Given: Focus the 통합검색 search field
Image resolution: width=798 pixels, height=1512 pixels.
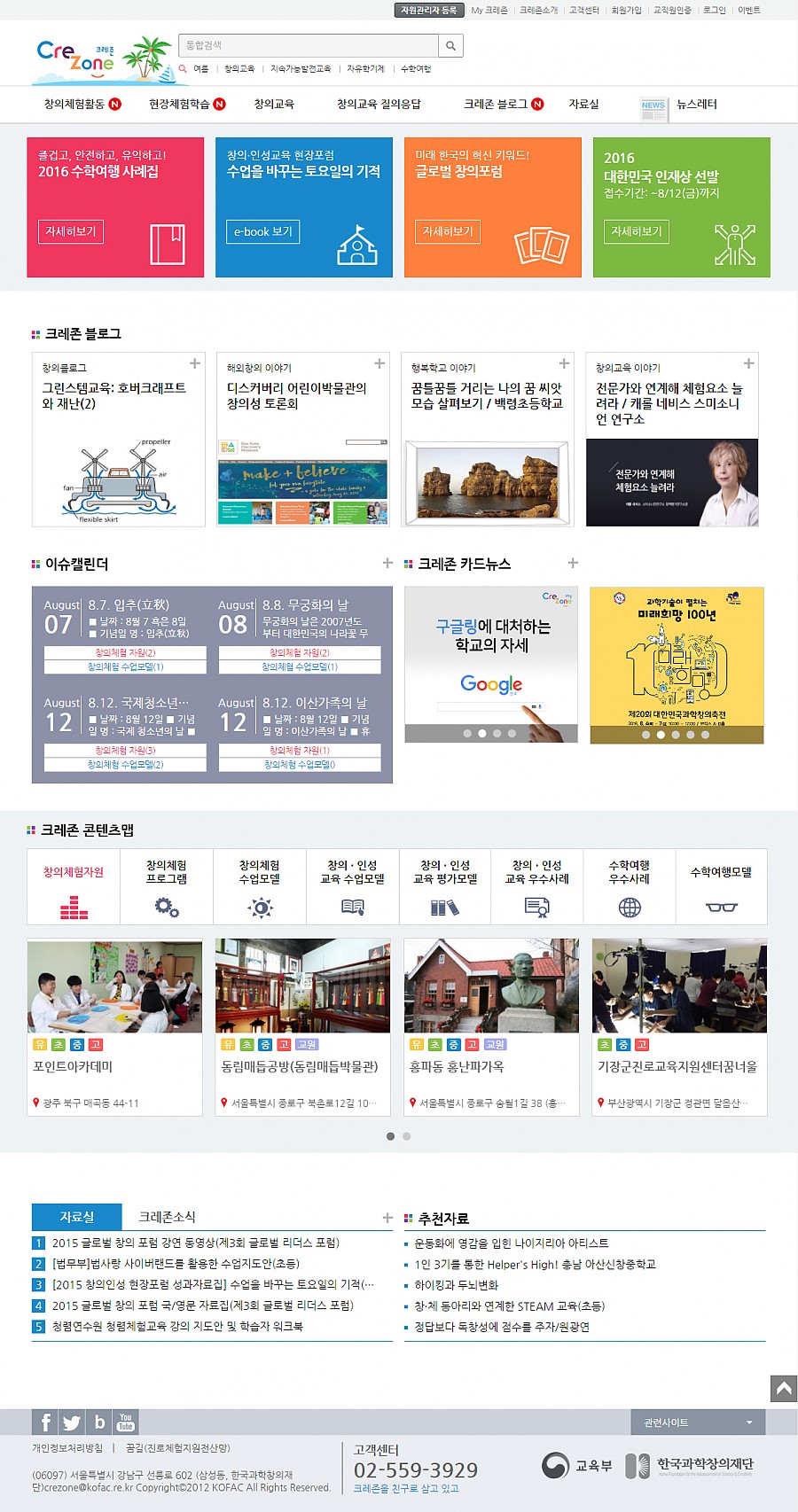Looking at the screenshot, I should [x=308, y=45].
